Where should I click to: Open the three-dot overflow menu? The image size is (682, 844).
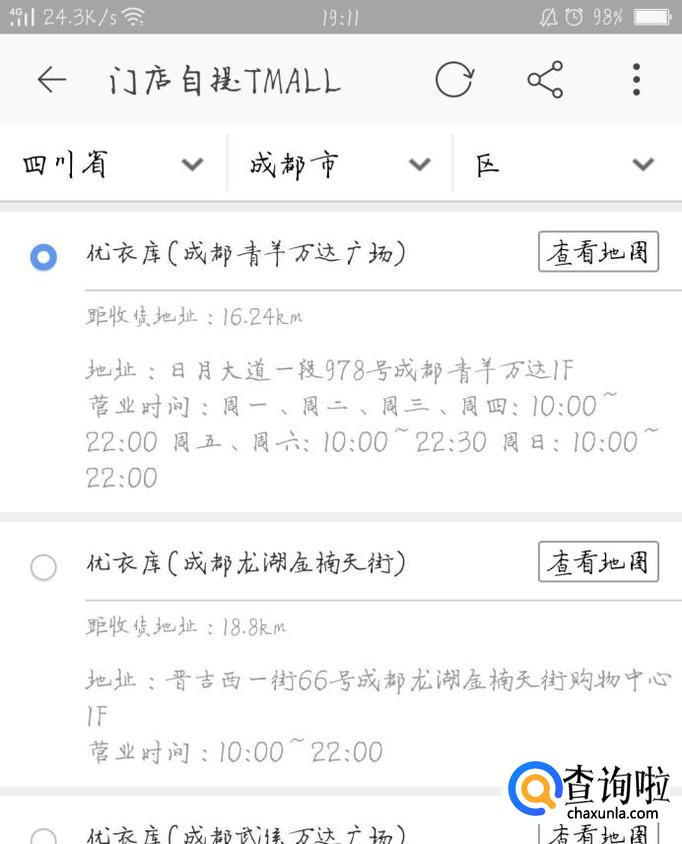[636, 80]
